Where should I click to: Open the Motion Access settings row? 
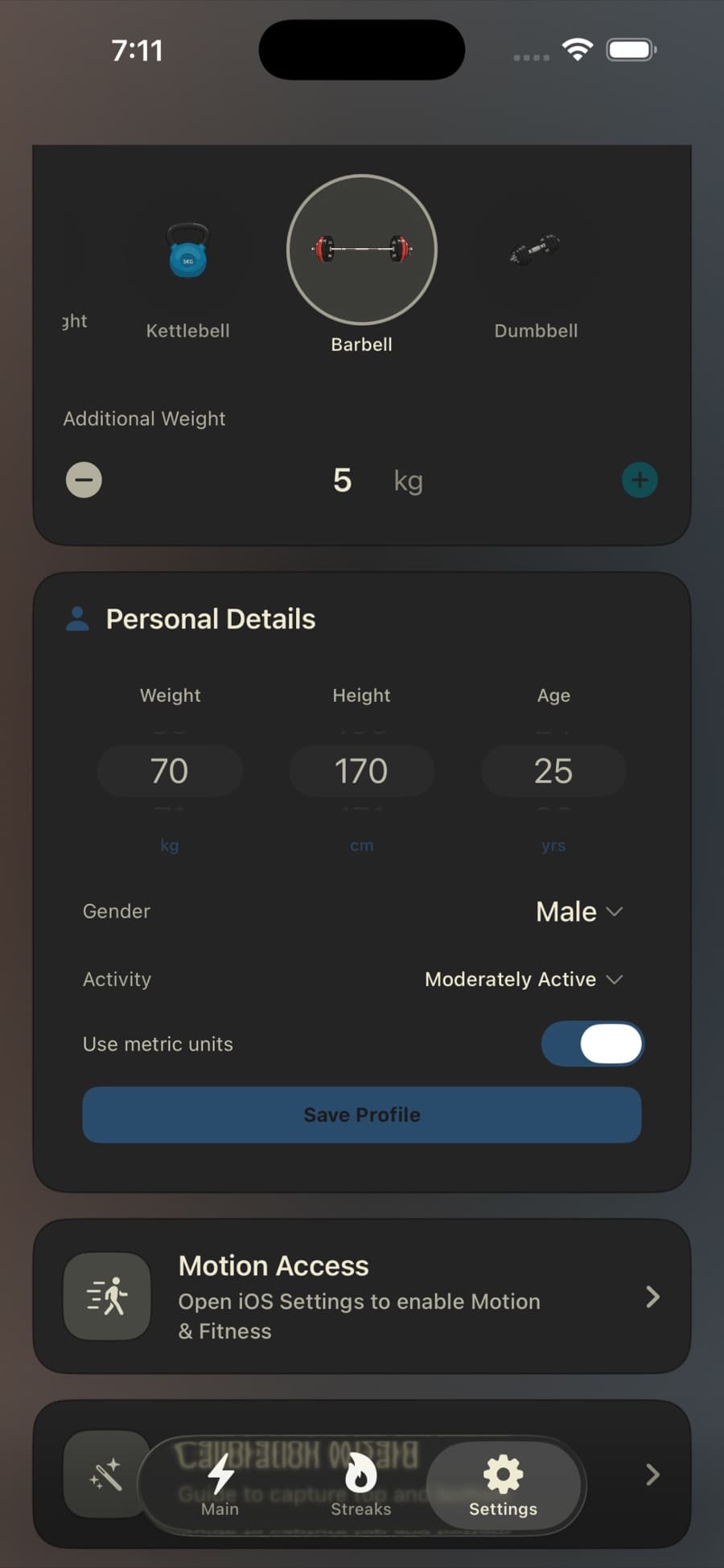pyautogui.click(x=362, y=1297)
